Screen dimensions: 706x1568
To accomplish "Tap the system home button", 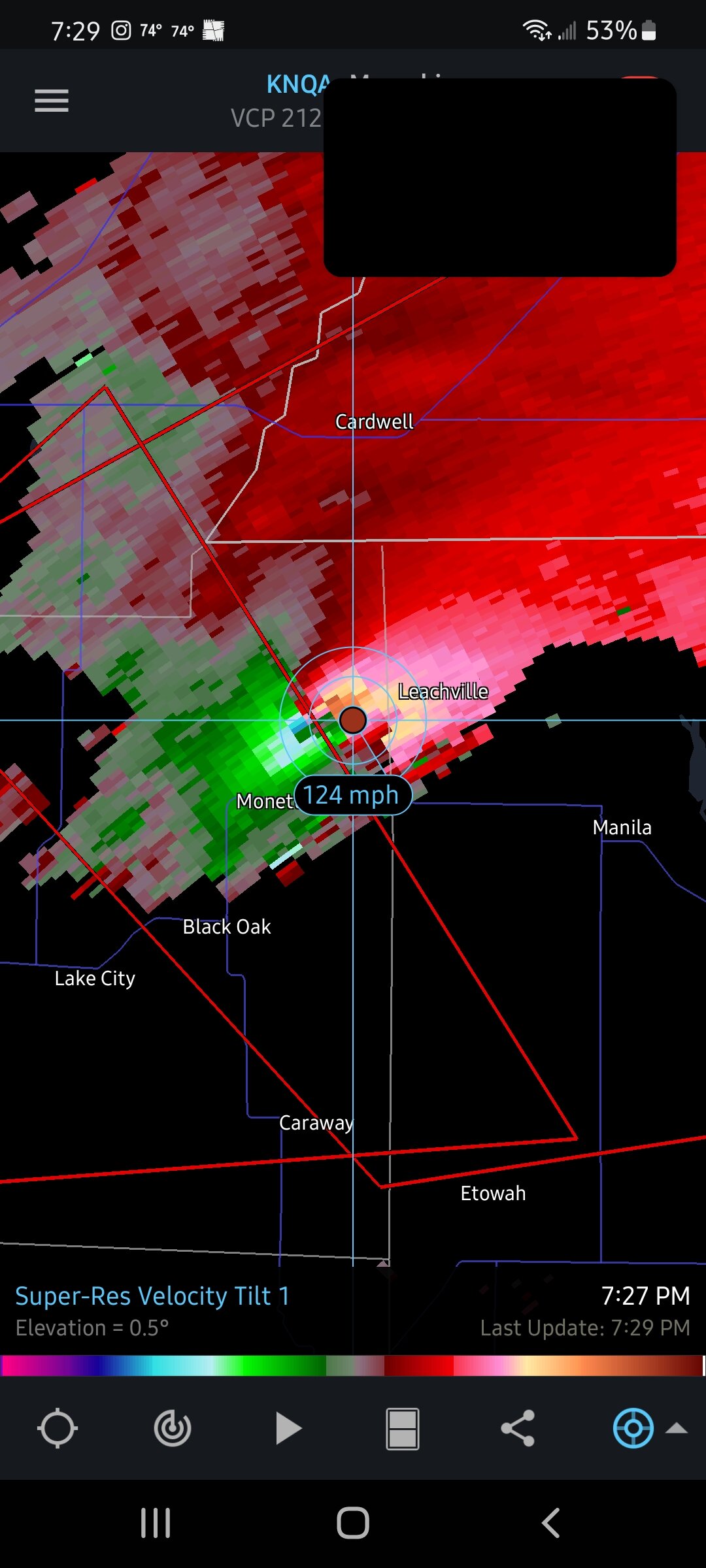I will [x=353, y=1523].
